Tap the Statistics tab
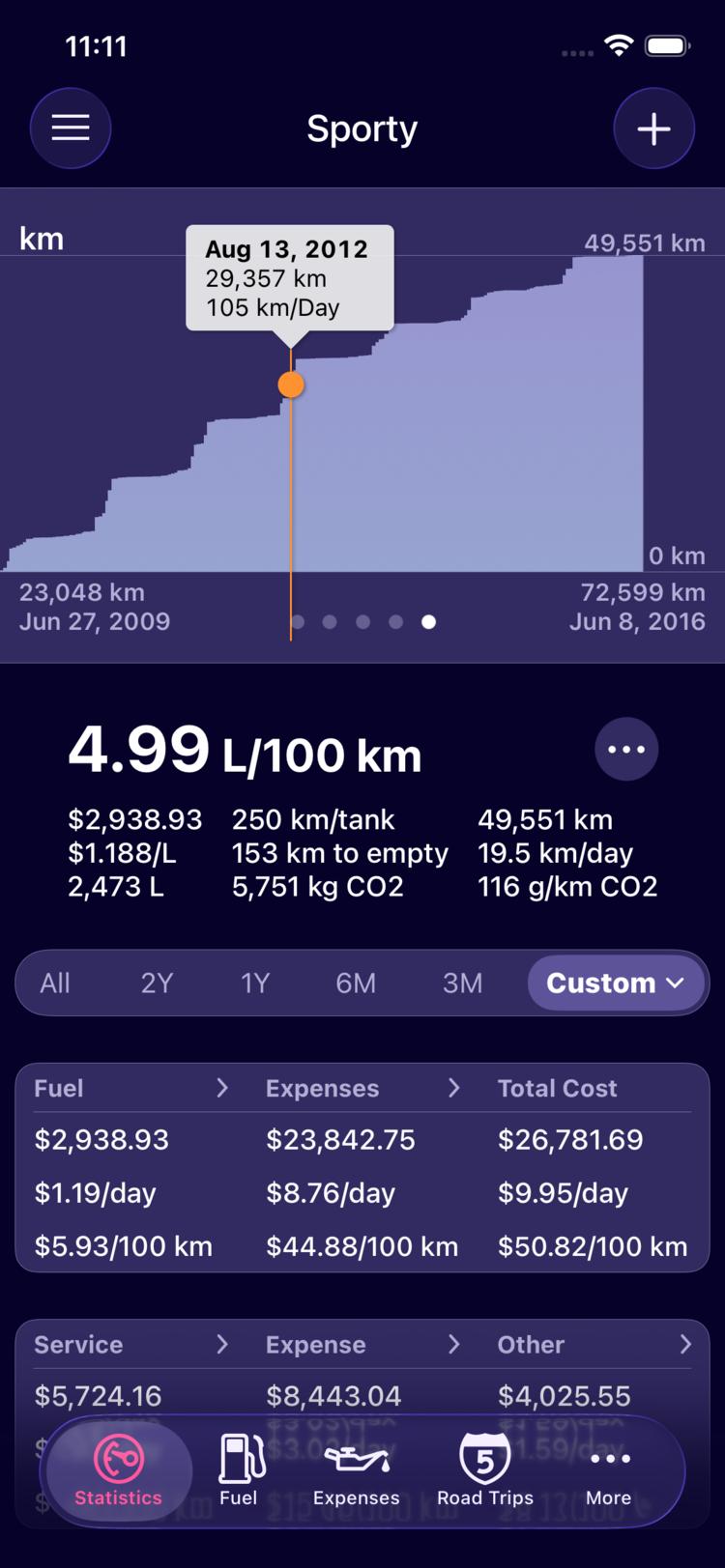The width and height of the screenshot is (725, 1568). click(x=119, y=1470)
